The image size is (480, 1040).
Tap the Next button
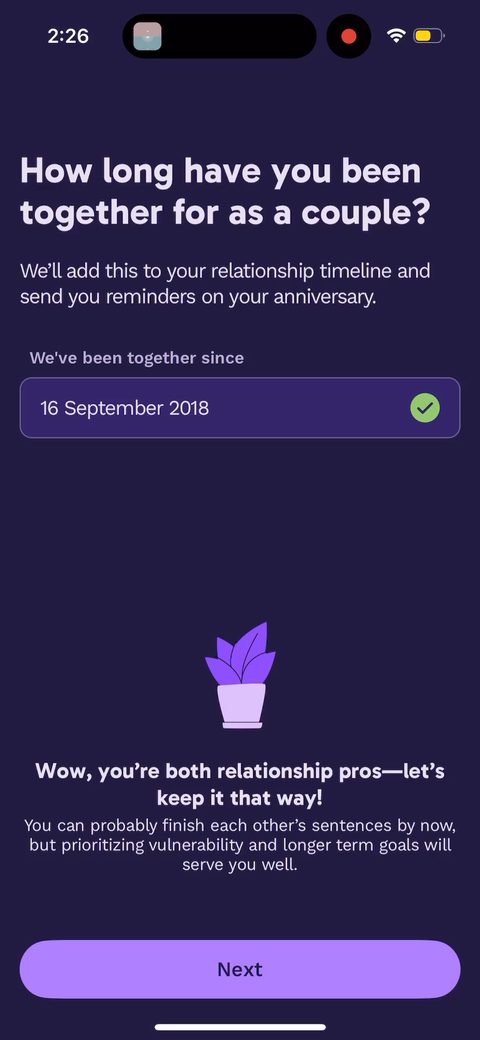pos(240,969)
